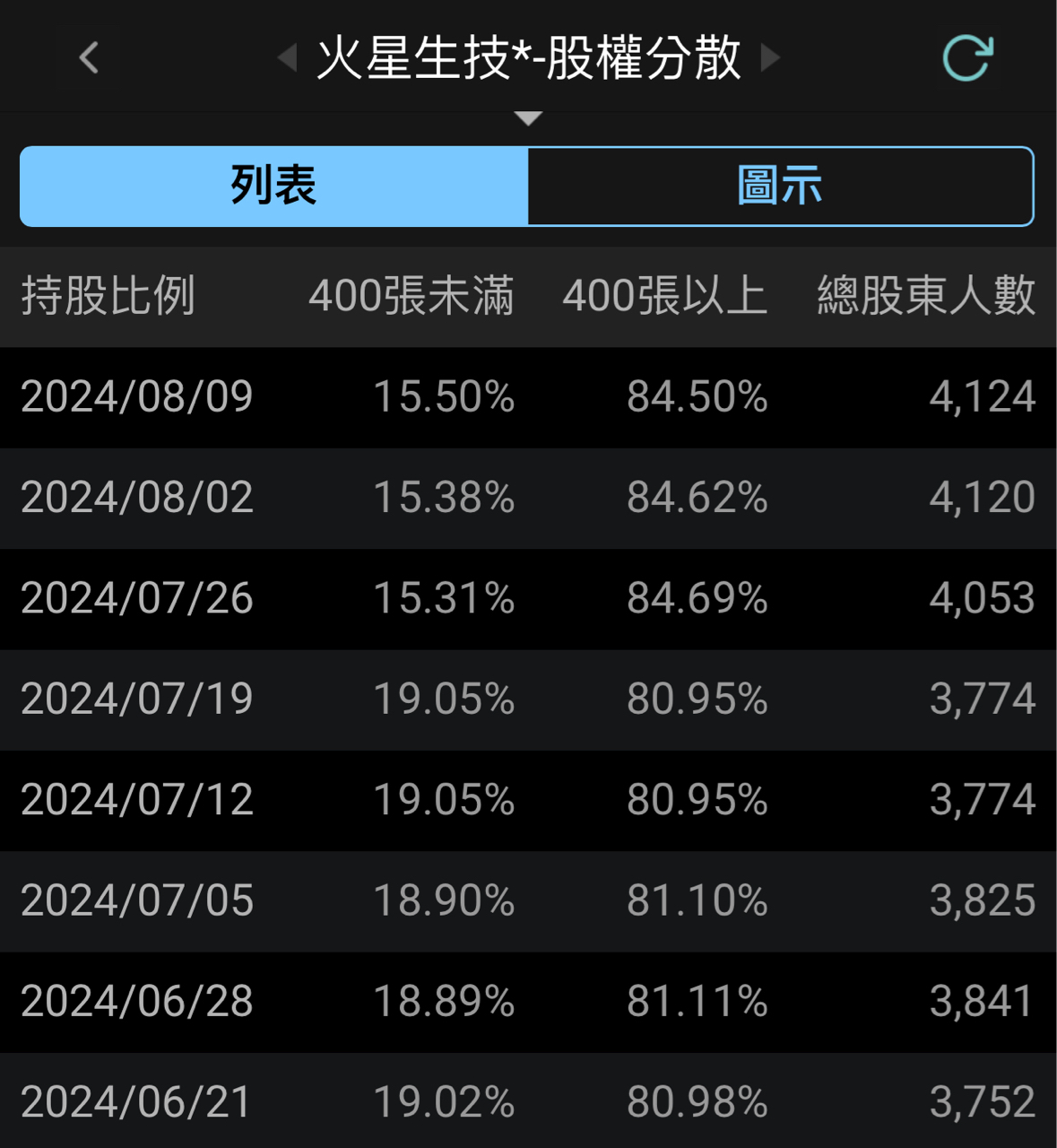
Task: Refresh the shareholding data
Action: pos(967,58)
